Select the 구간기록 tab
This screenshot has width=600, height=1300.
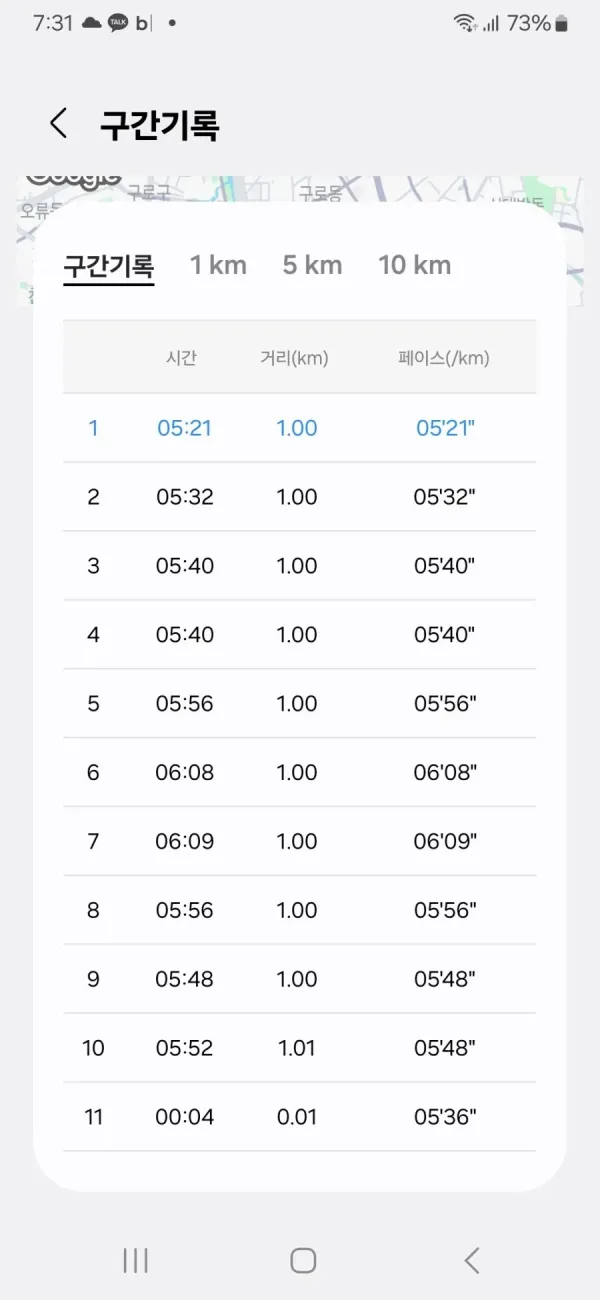point(109,266)
